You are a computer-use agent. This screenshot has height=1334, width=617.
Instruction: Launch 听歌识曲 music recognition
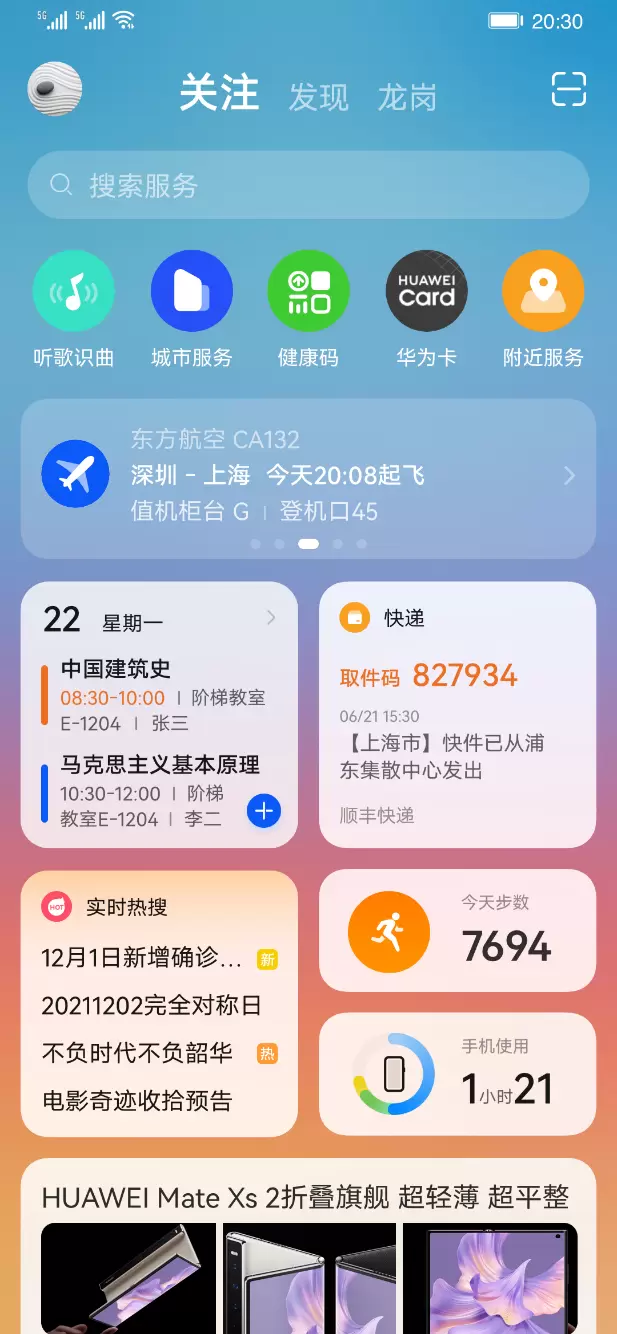pos(74,291)
